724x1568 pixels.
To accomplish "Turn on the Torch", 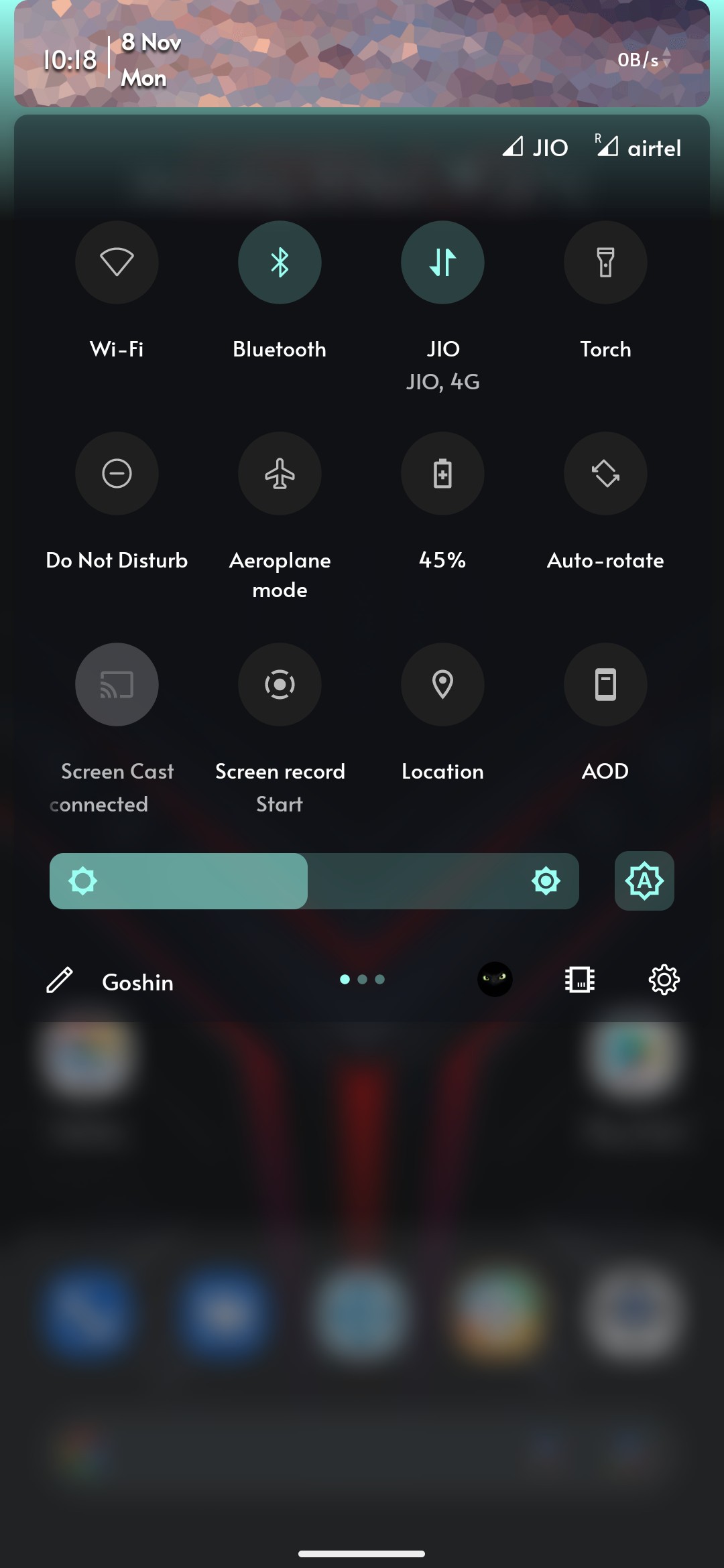I will click(x=605, y=263).
